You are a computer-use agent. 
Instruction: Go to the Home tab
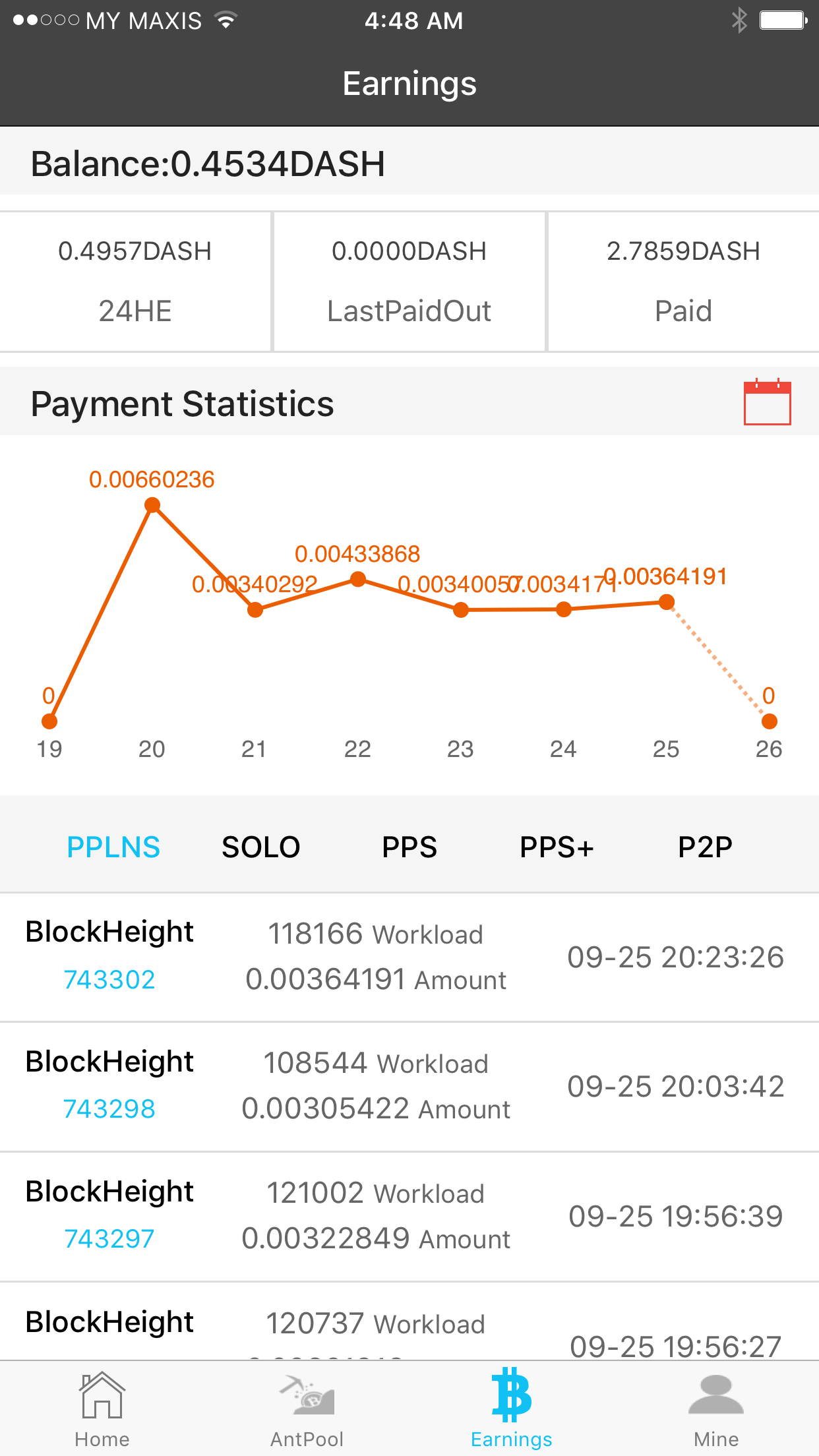point(102,1409)
